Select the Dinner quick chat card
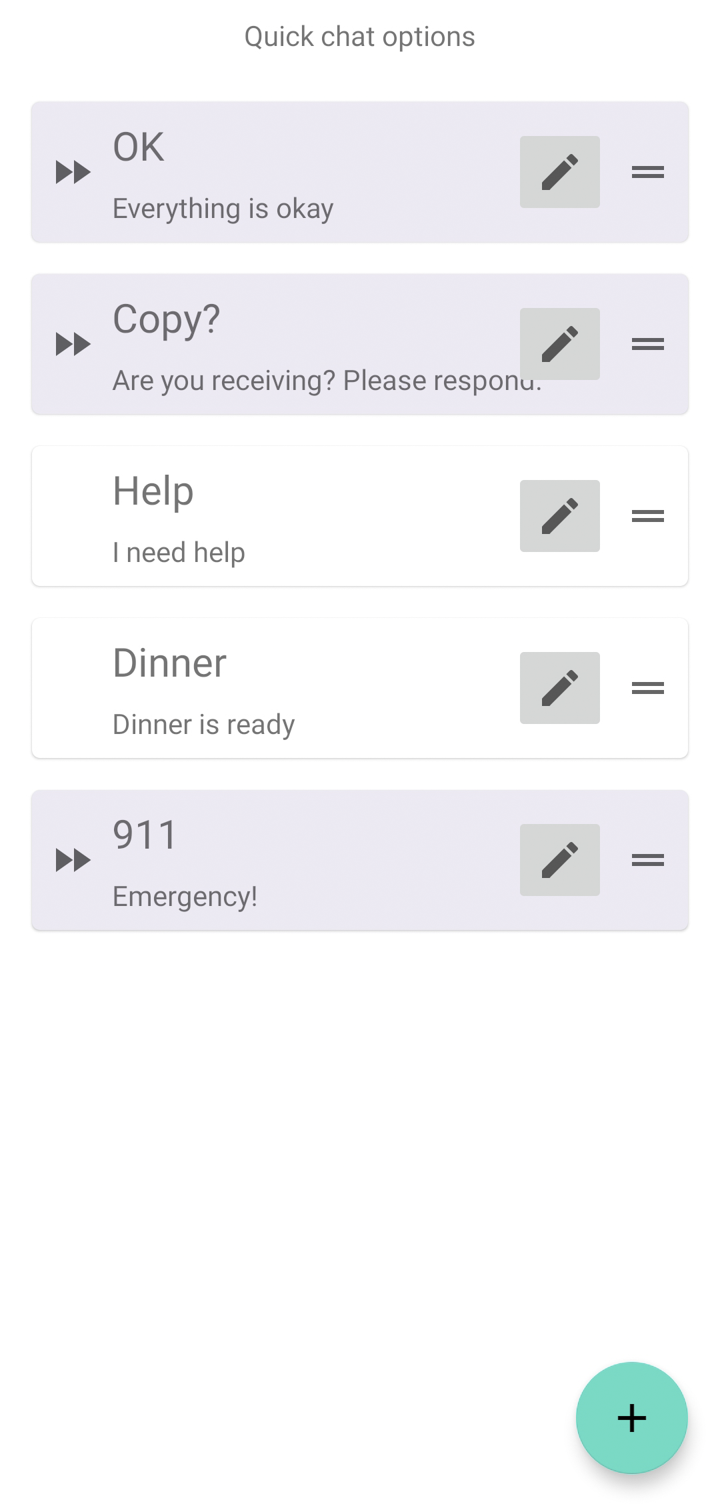This screenshot has height=1506, width=720. tap(360, 688)
